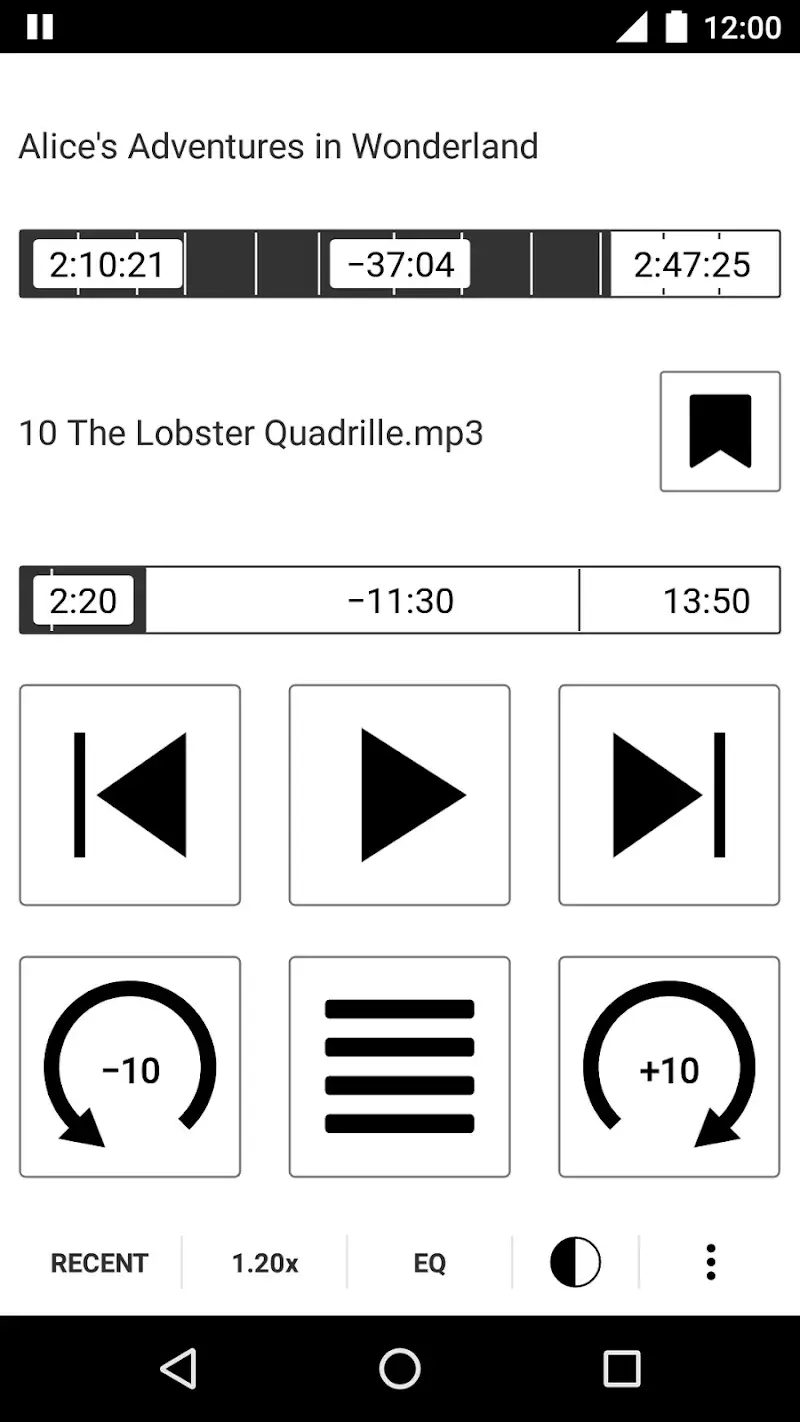Tap the Play button to start playback
800x1422 pixels.
pos(399,795)
